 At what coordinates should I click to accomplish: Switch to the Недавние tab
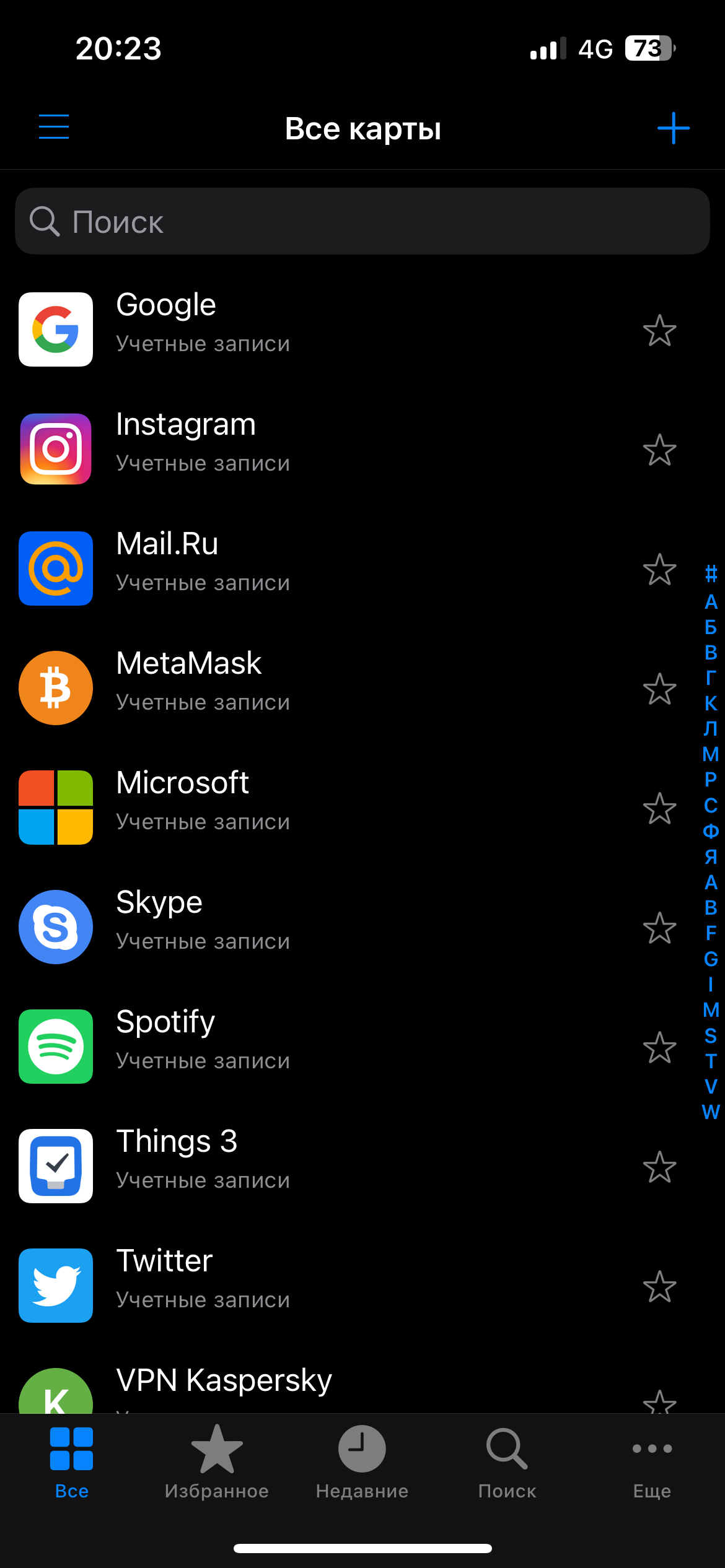tap(362, 1462)
